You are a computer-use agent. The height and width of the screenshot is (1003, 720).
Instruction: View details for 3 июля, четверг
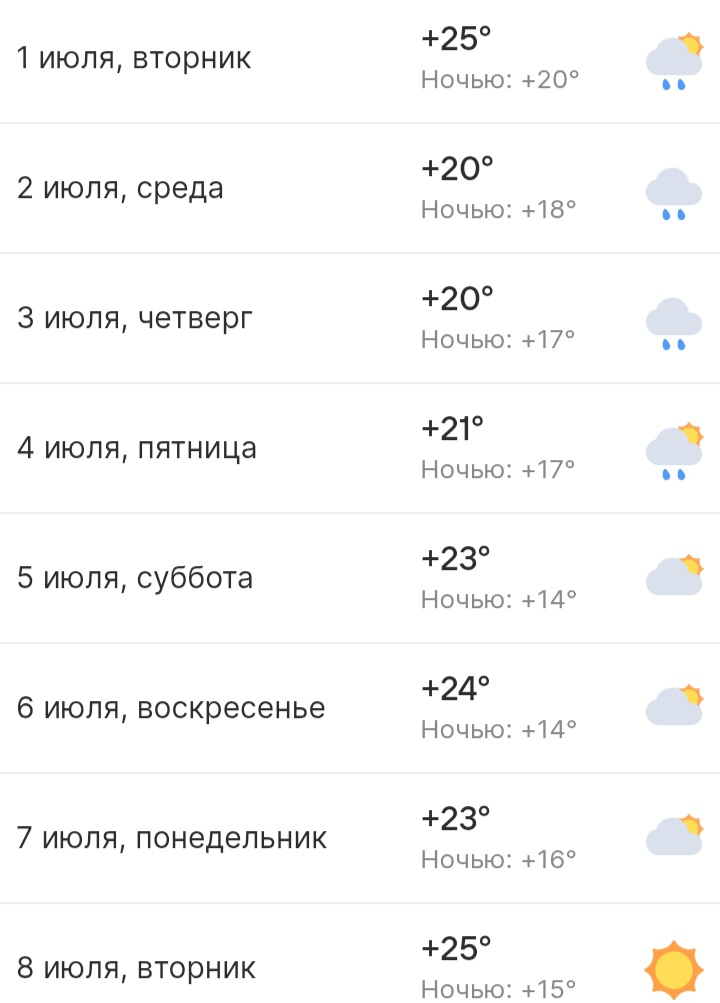pyautogui.click(x=360, y=318)
